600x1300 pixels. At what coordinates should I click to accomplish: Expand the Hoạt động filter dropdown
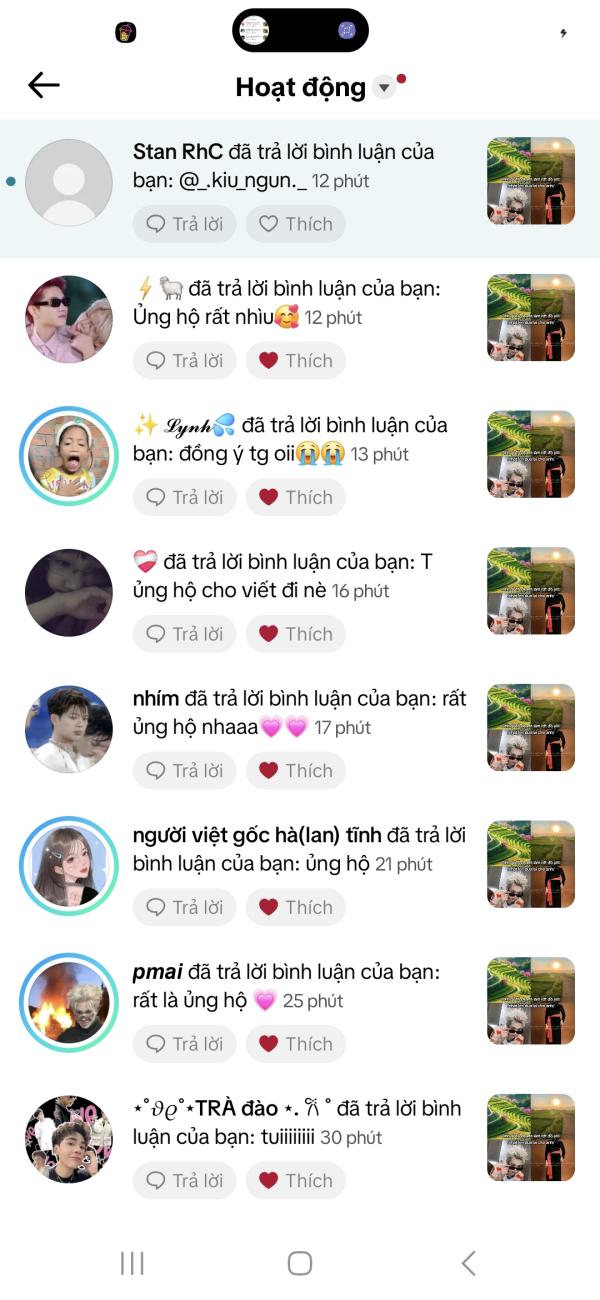[x=384, y=88]
